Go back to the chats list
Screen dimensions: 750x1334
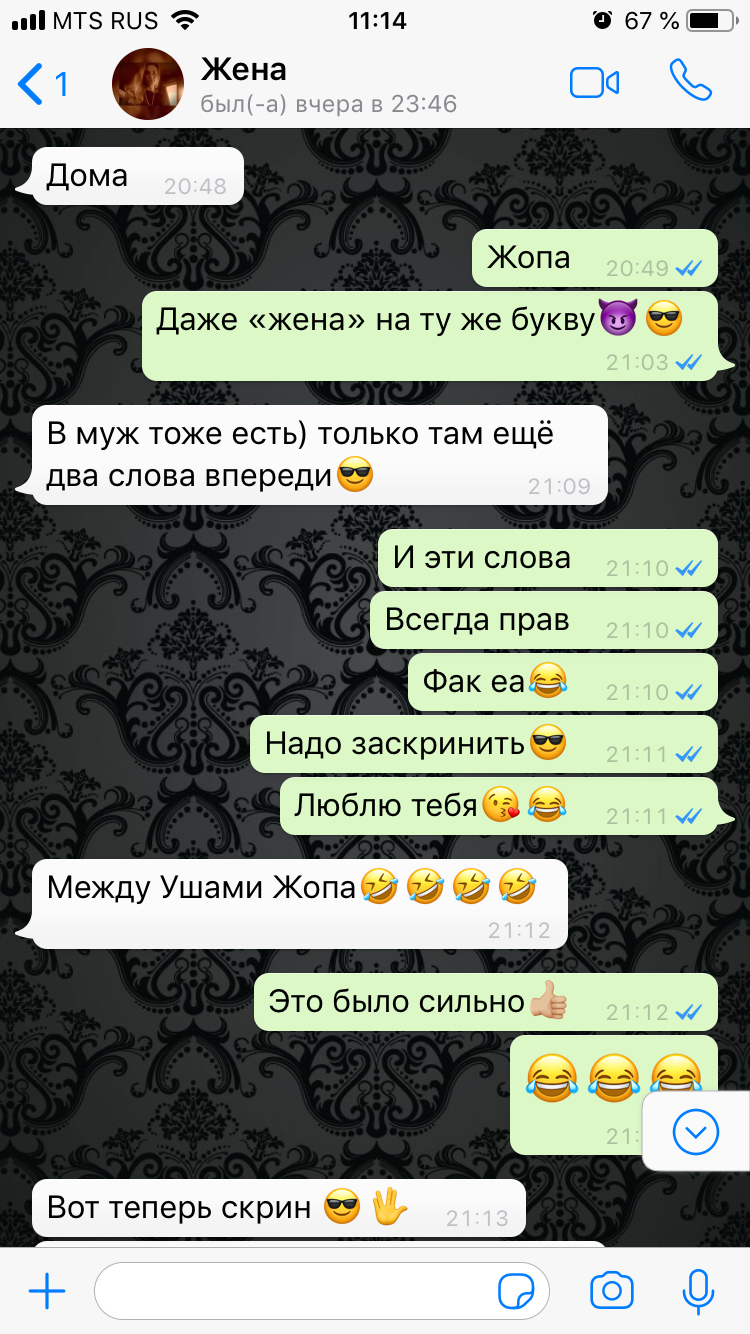coord(42,84)
